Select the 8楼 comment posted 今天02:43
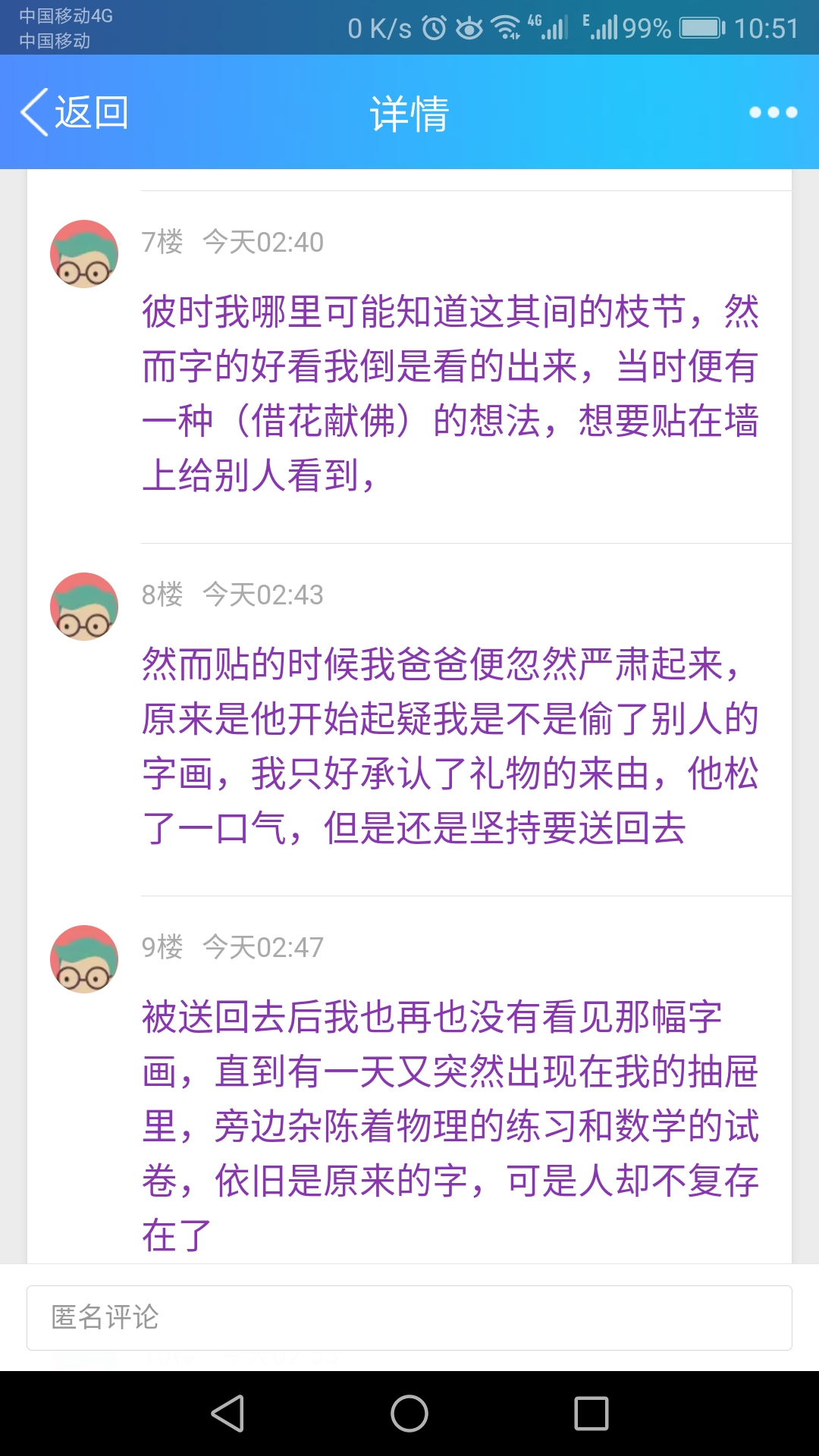Viewport: 819px width, 1456px height. (450, 745)
